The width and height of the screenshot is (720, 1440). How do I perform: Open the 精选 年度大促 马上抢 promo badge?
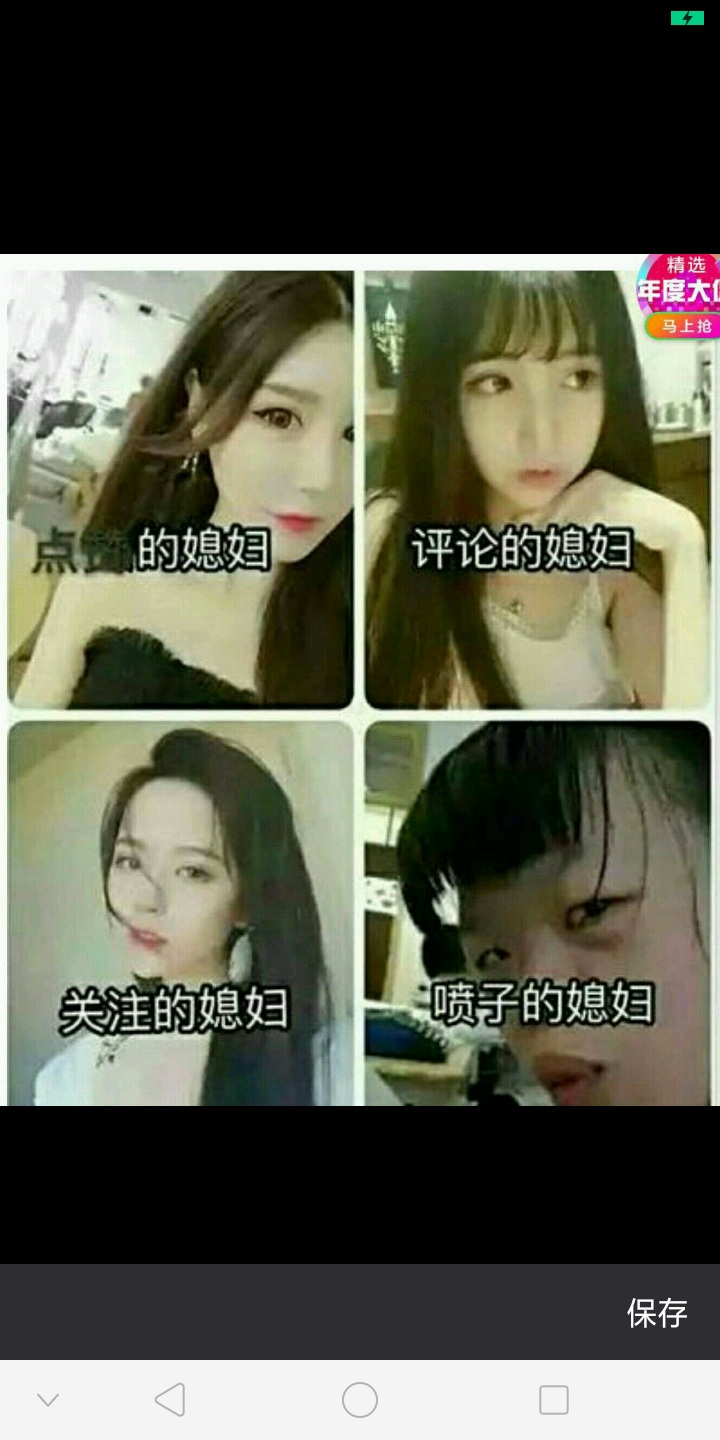(x=680, y=296)
